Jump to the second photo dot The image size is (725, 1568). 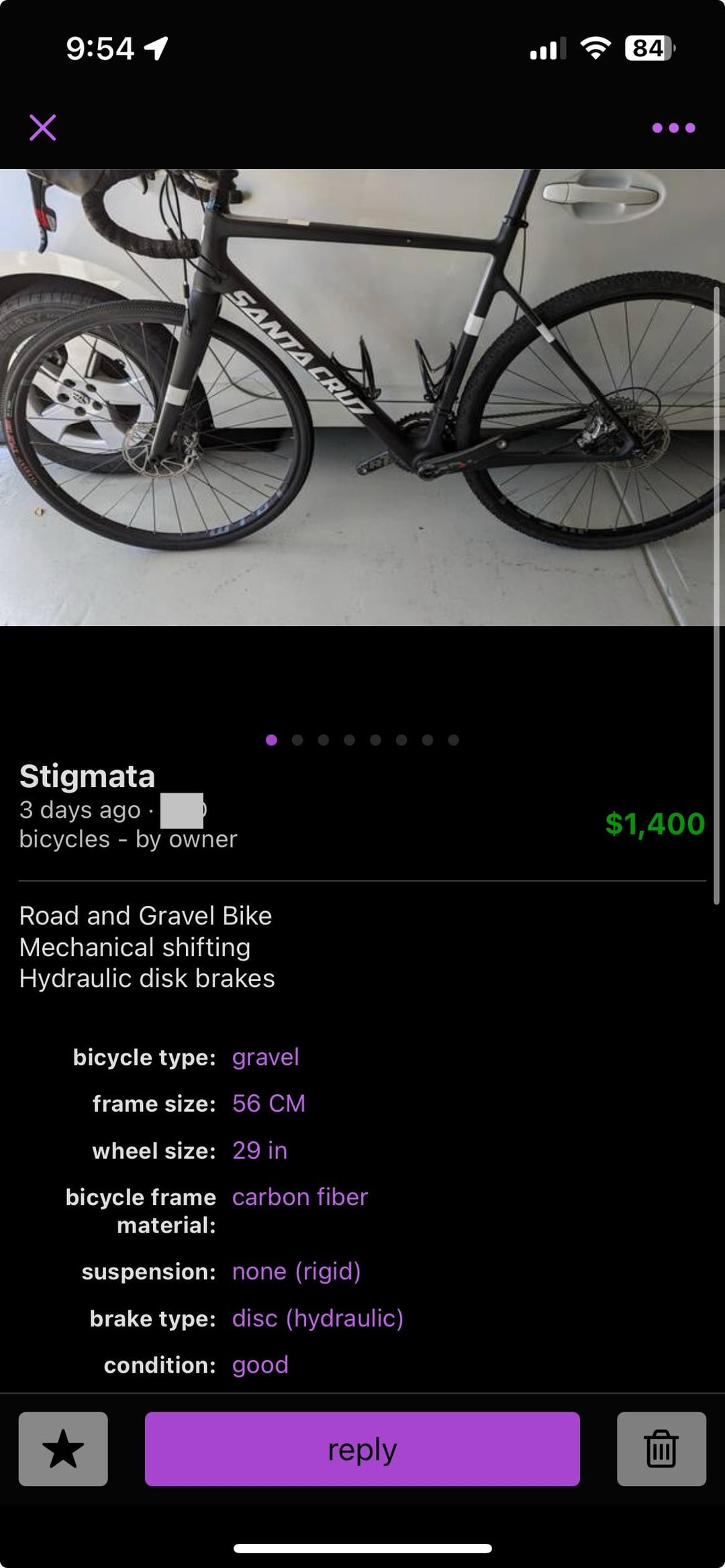(x=297, y=740)
